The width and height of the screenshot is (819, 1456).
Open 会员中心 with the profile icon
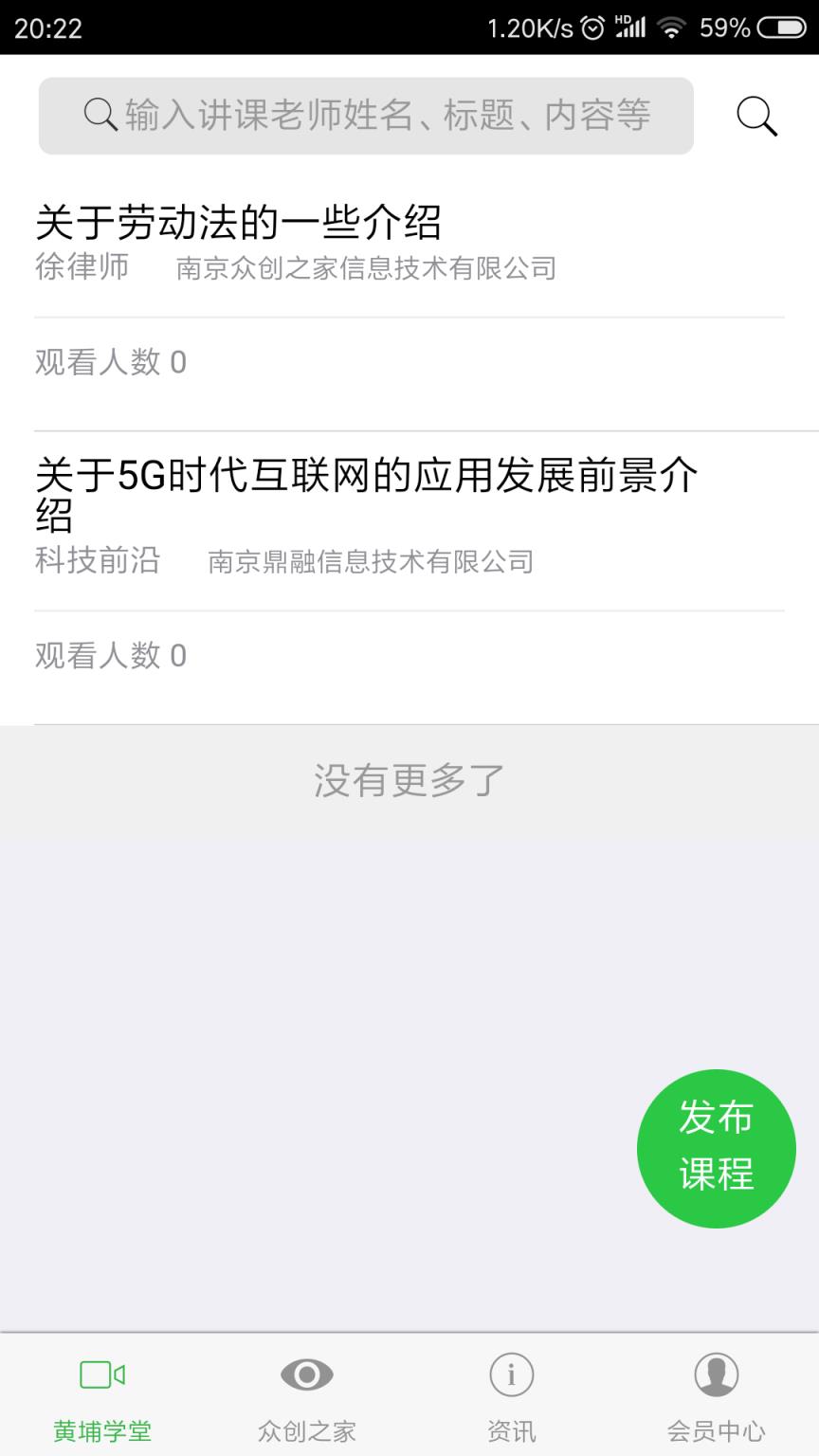[716, 1374]
